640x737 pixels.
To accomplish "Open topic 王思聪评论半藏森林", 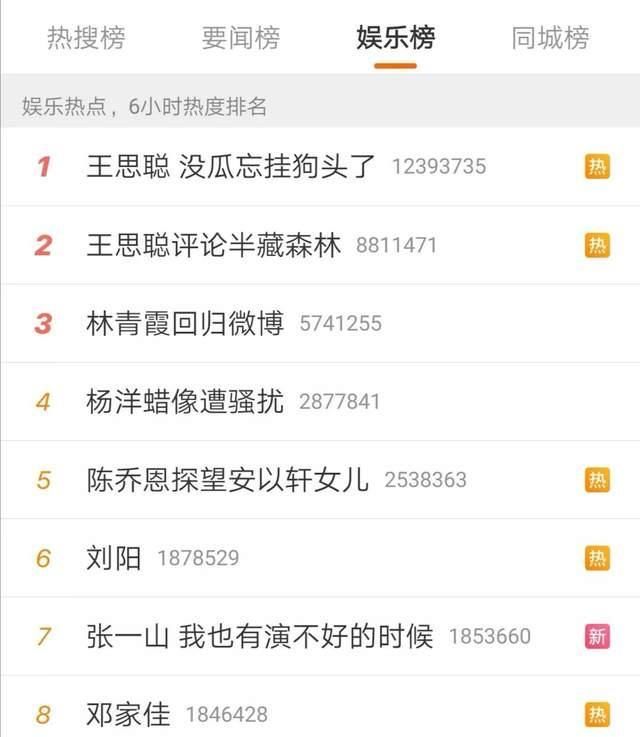I will (213, 245).
